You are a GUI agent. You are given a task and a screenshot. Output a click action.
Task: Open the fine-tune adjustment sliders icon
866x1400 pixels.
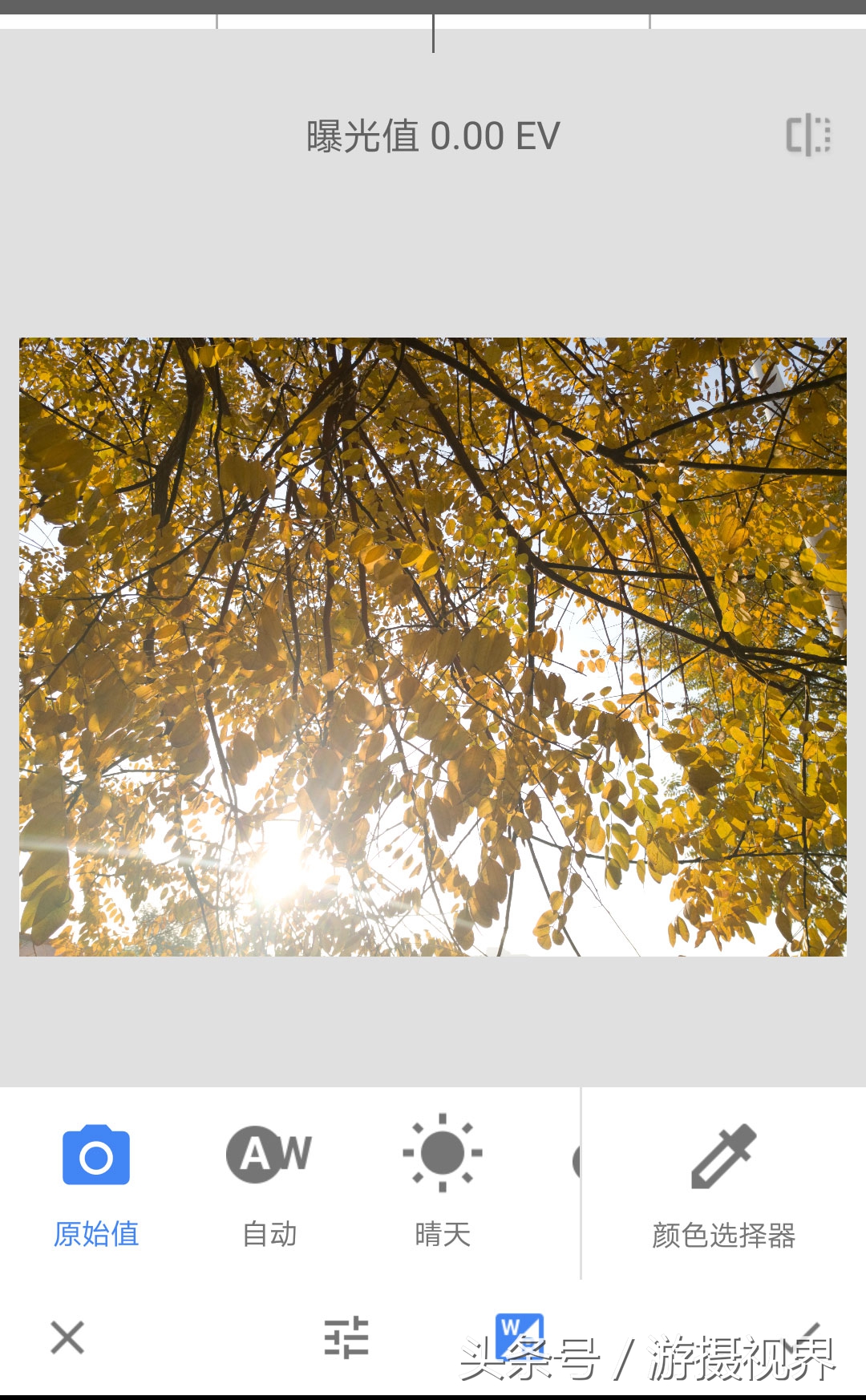348,1335
